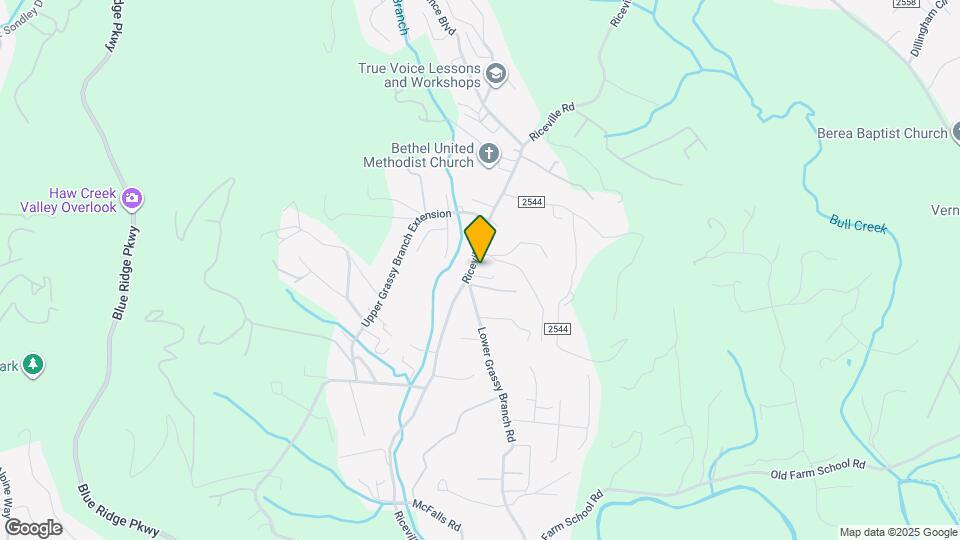This screenshot has height=540, width=960.
Task: Select the True Voice Lessons and Workshops pin
Action: [495, 73]
